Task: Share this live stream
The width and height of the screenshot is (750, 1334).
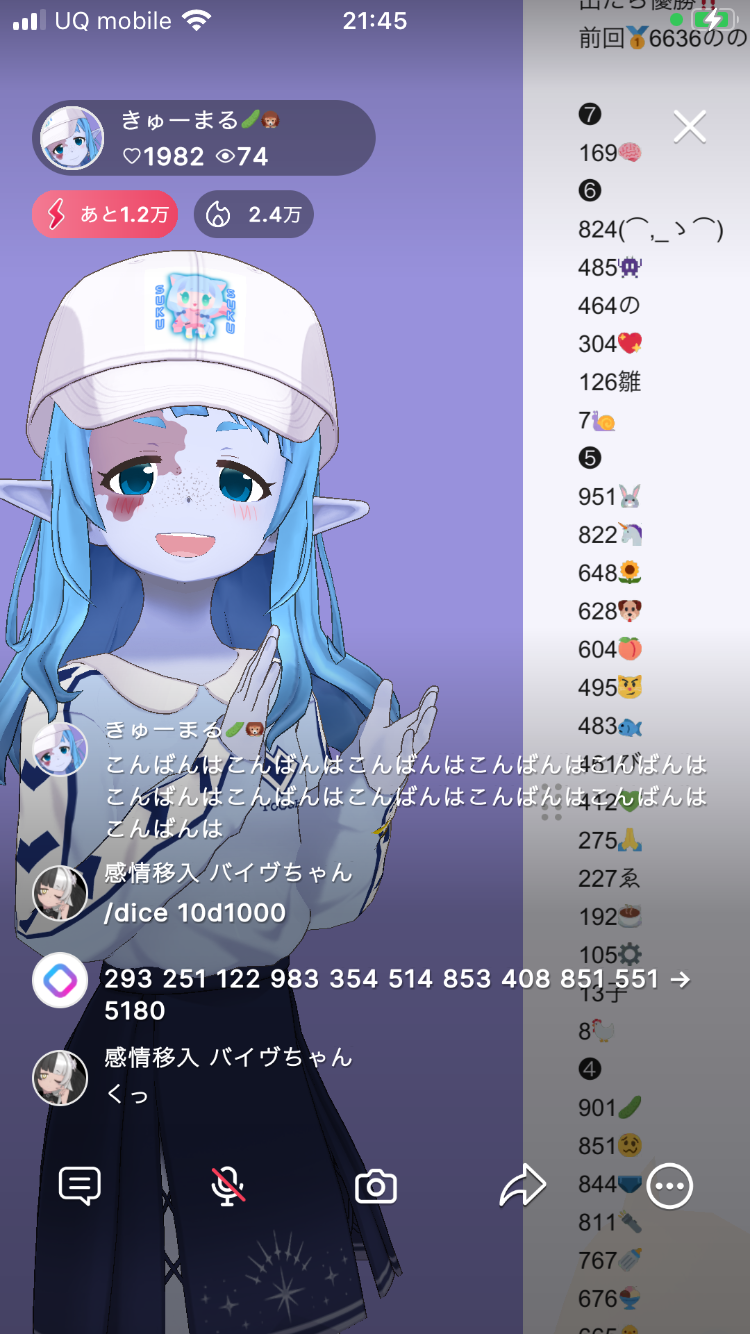Action: pyautogui.click(x=523, y=1186)
